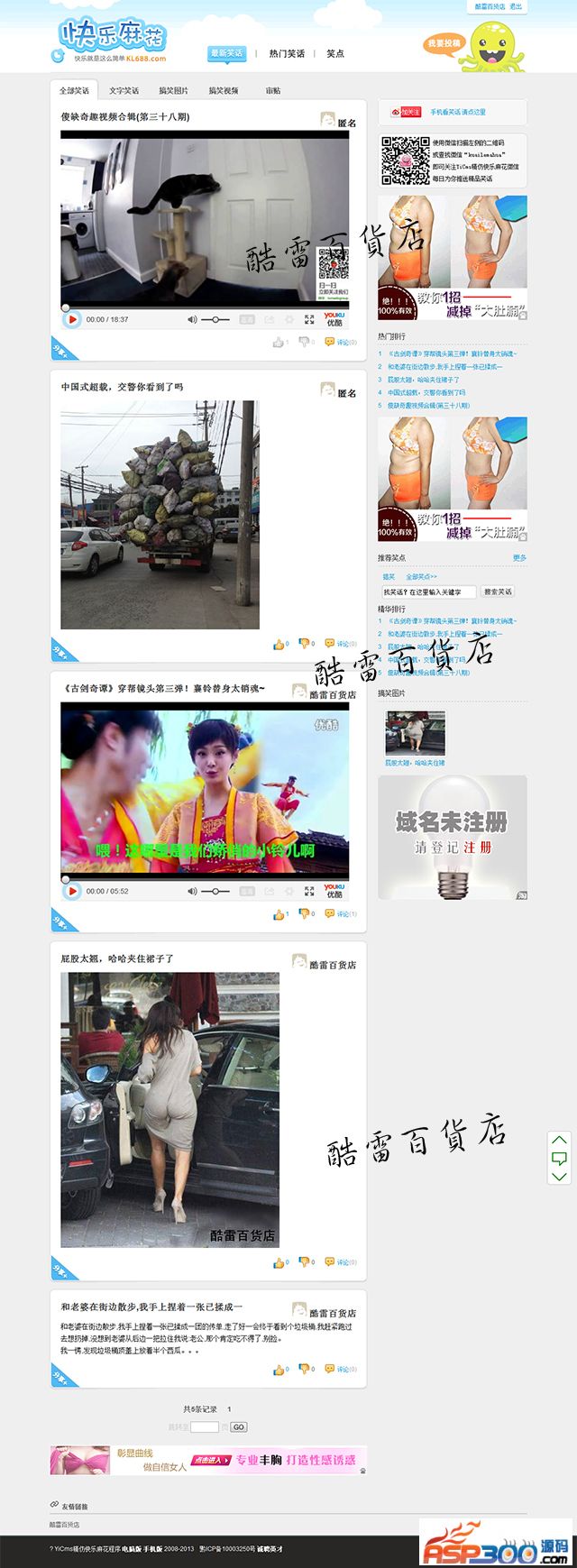Viewport: 577px width, 1568px height.
Task: Open the 搞笑图片 sidebar thumbnail
Action: (415, 733)
